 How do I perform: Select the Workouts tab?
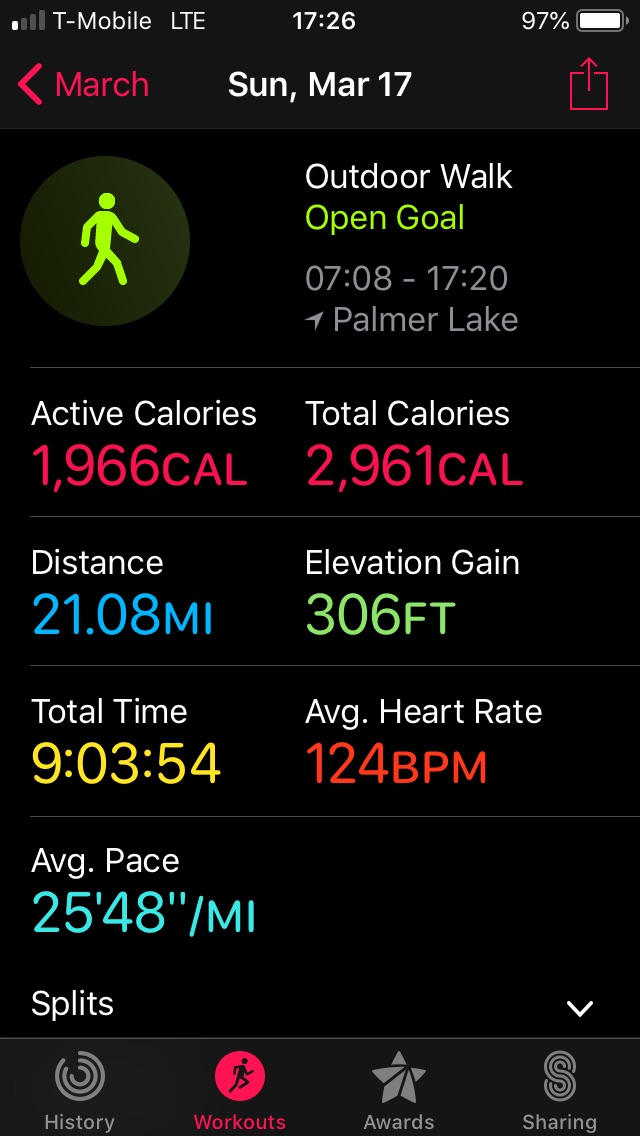click(240, 1089)
